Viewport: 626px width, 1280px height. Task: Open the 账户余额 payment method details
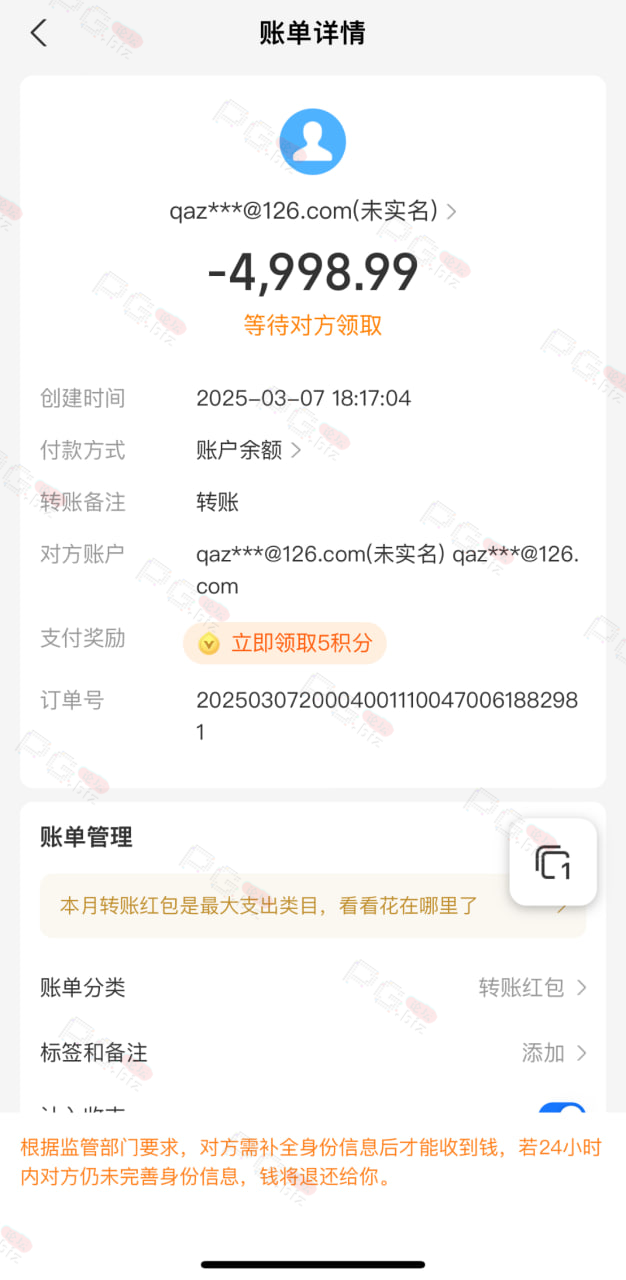[249, 450]
